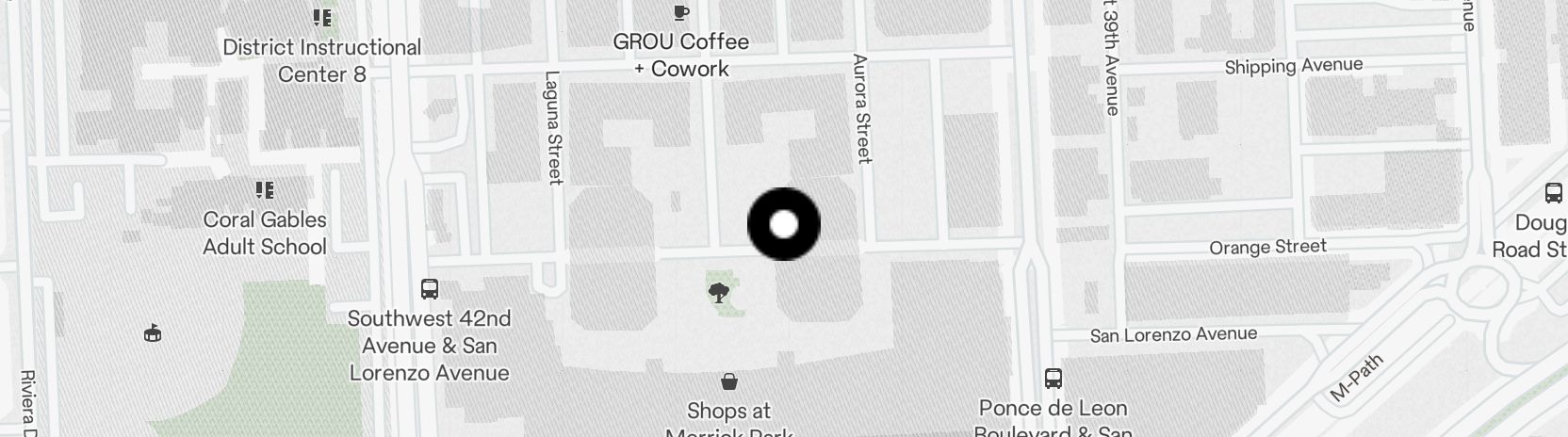Select Southwest 42nd Avenue bus stop
Image resolution: width=1568 pixels, height=437 pixels.
[x=430, y=288]
